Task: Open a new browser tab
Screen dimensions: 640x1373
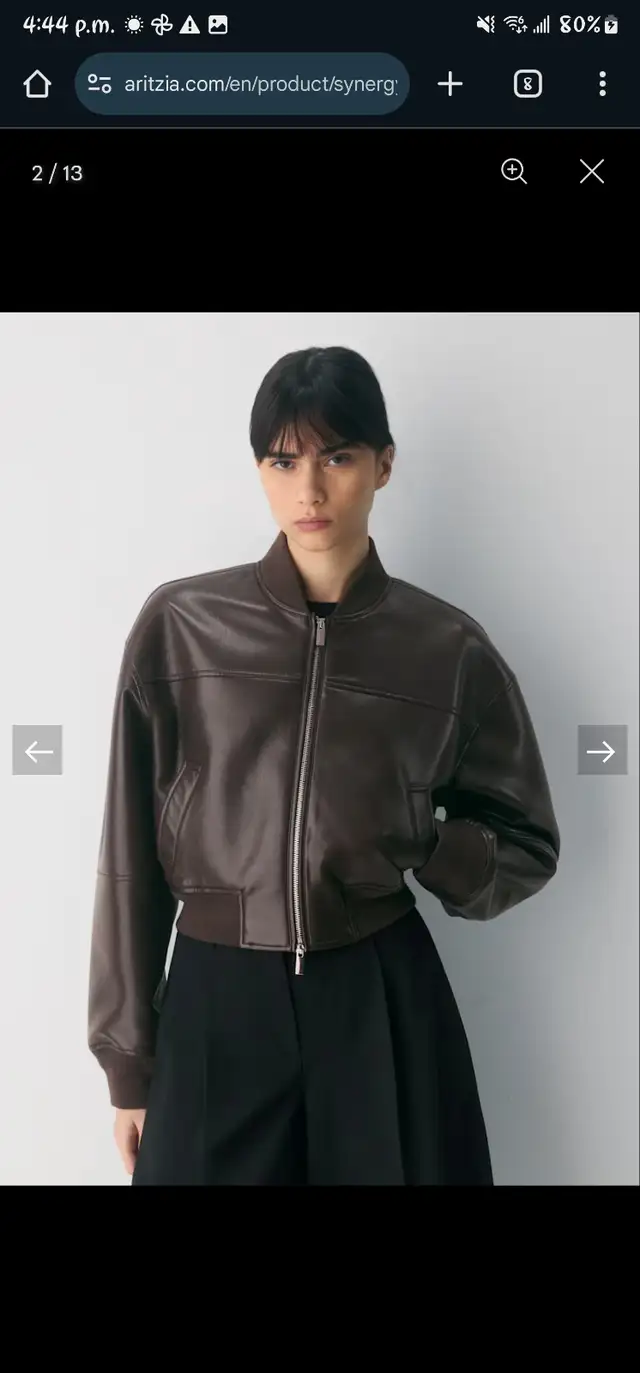Action: 450,84
